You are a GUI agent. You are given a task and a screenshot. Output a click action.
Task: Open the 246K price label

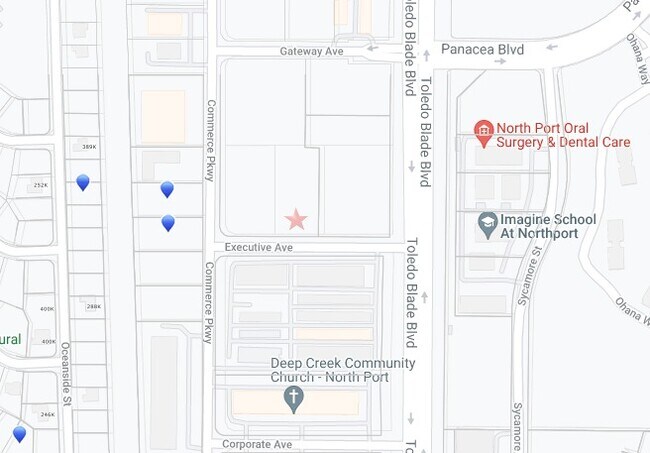pyautogui.click(x=48, y=414)
